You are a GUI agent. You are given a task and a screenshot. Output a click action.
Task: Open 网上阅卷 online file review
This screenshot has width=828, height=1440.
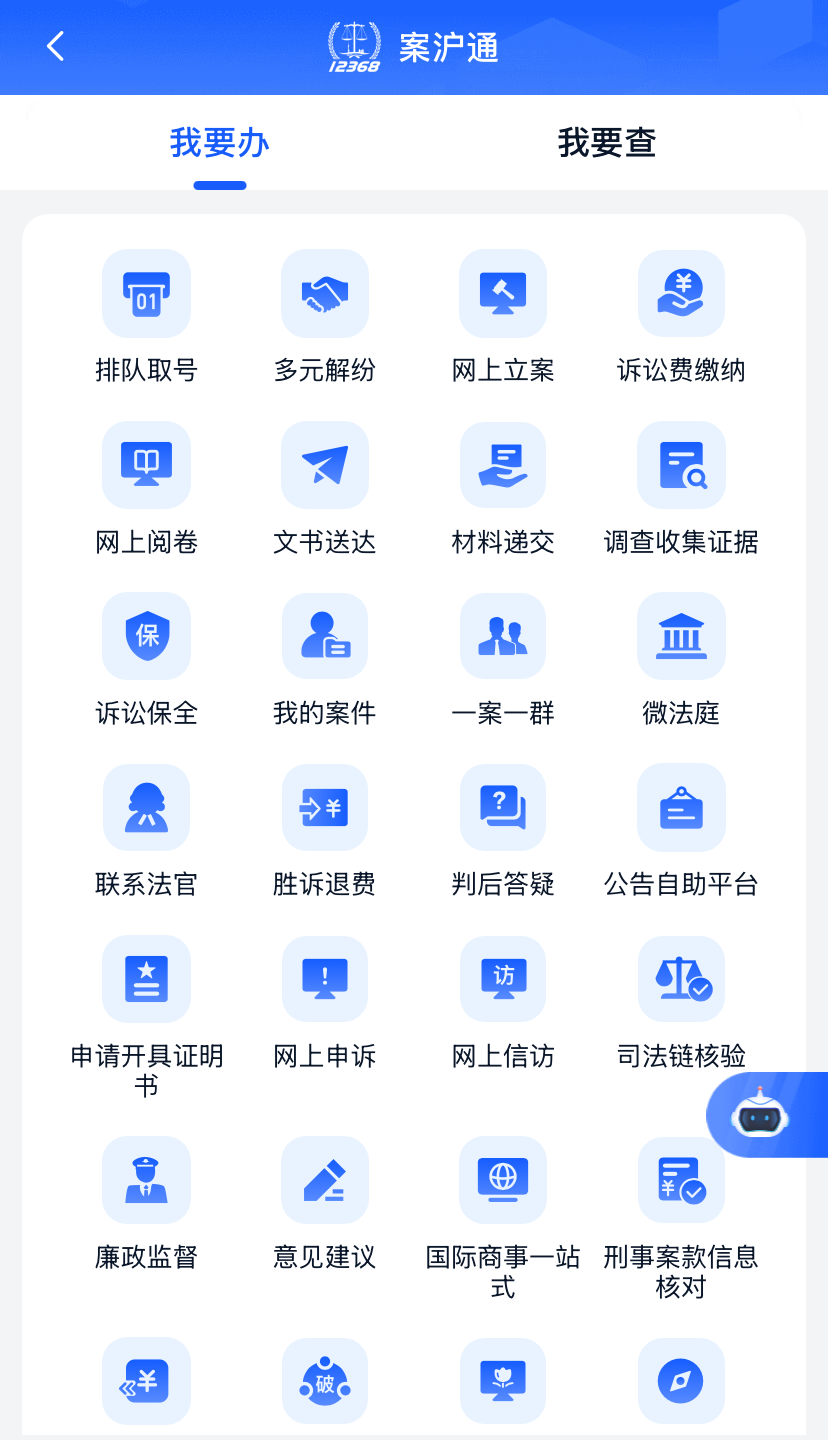point(146,465)
